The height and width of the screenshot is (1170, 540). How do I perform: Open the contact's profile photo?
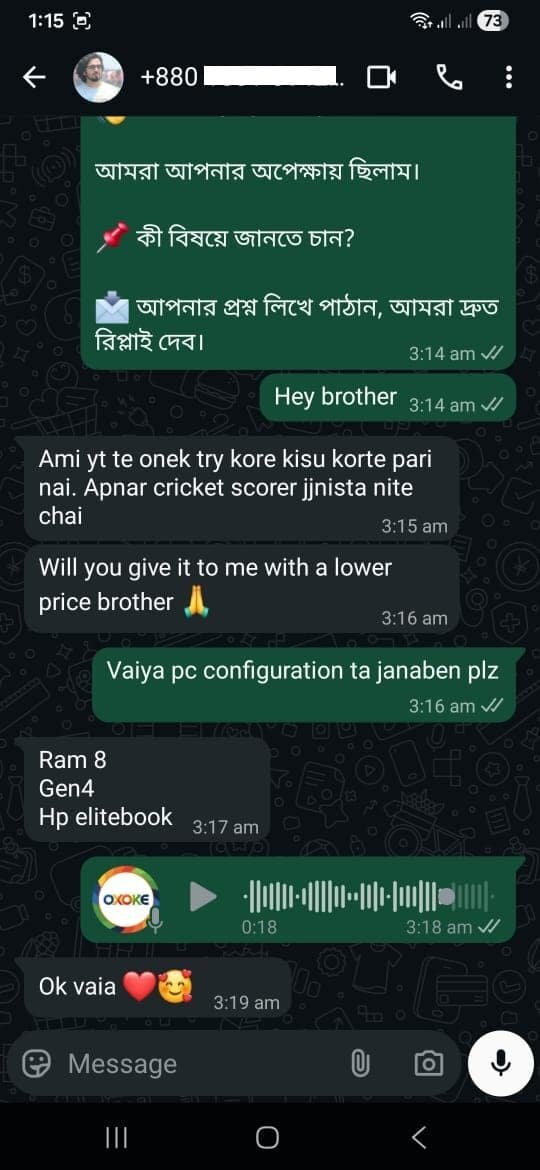point(98,78)
